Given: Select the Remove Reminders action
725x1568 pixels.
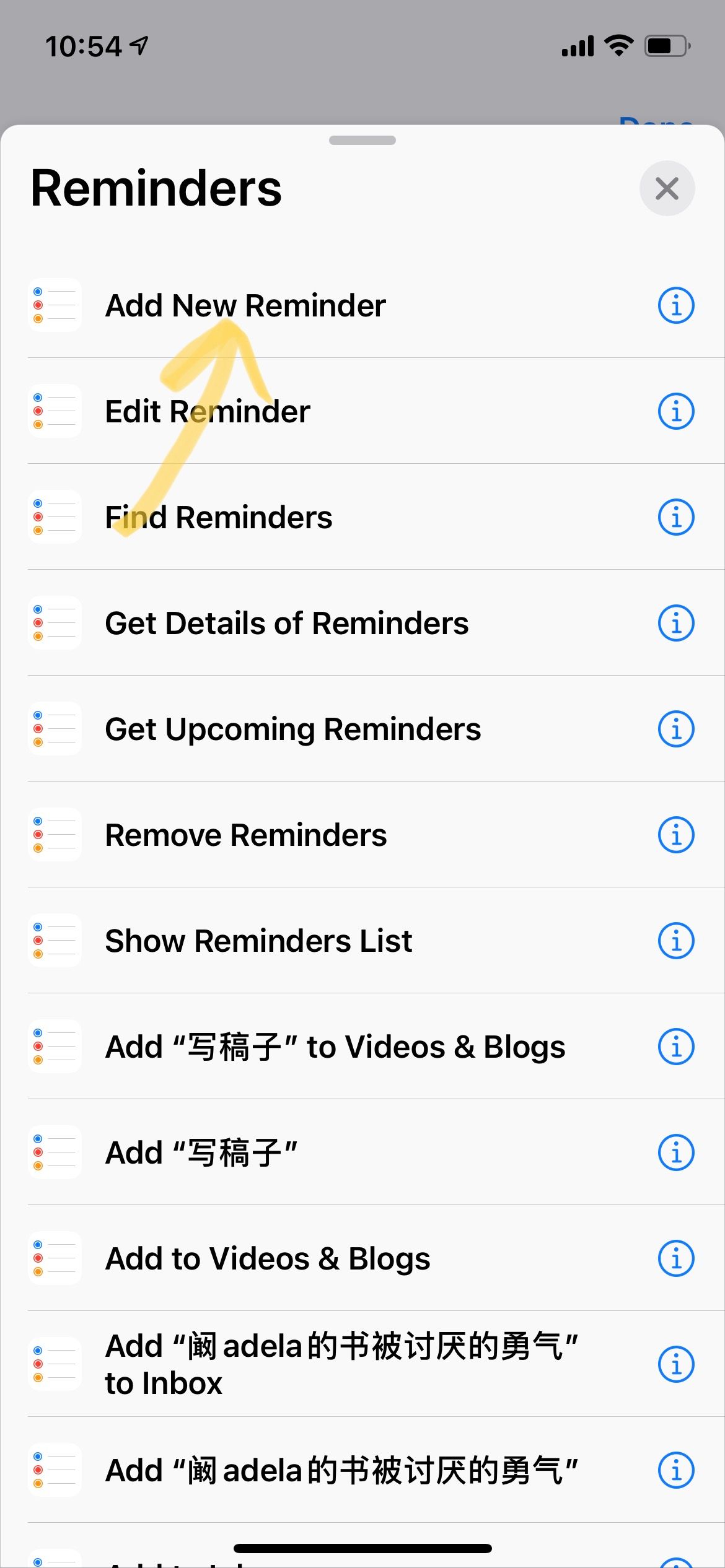Looking at the screenshot, I should pyautogui.click(x=245, y=835).
